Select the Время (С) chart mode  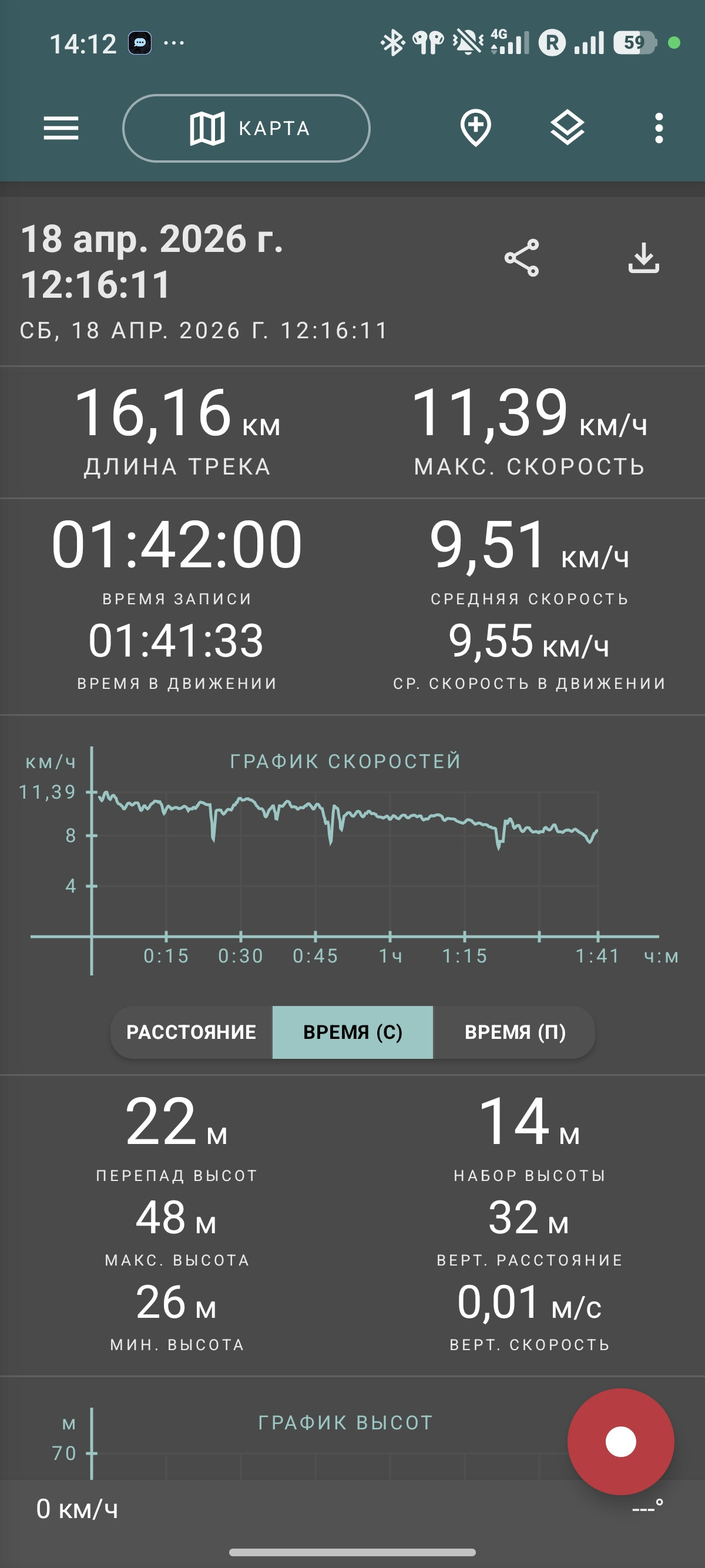352,1032
